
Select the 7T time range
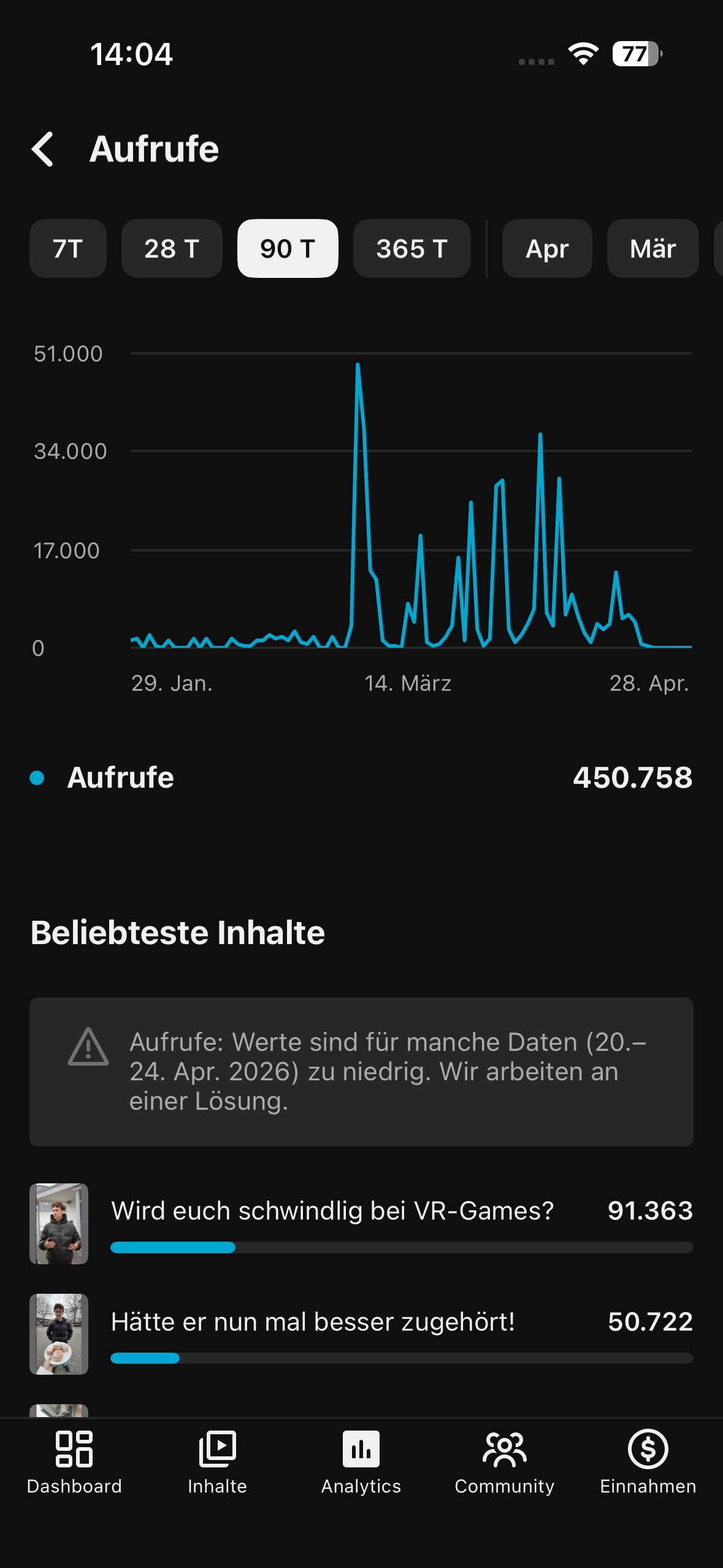click(67, 248)
